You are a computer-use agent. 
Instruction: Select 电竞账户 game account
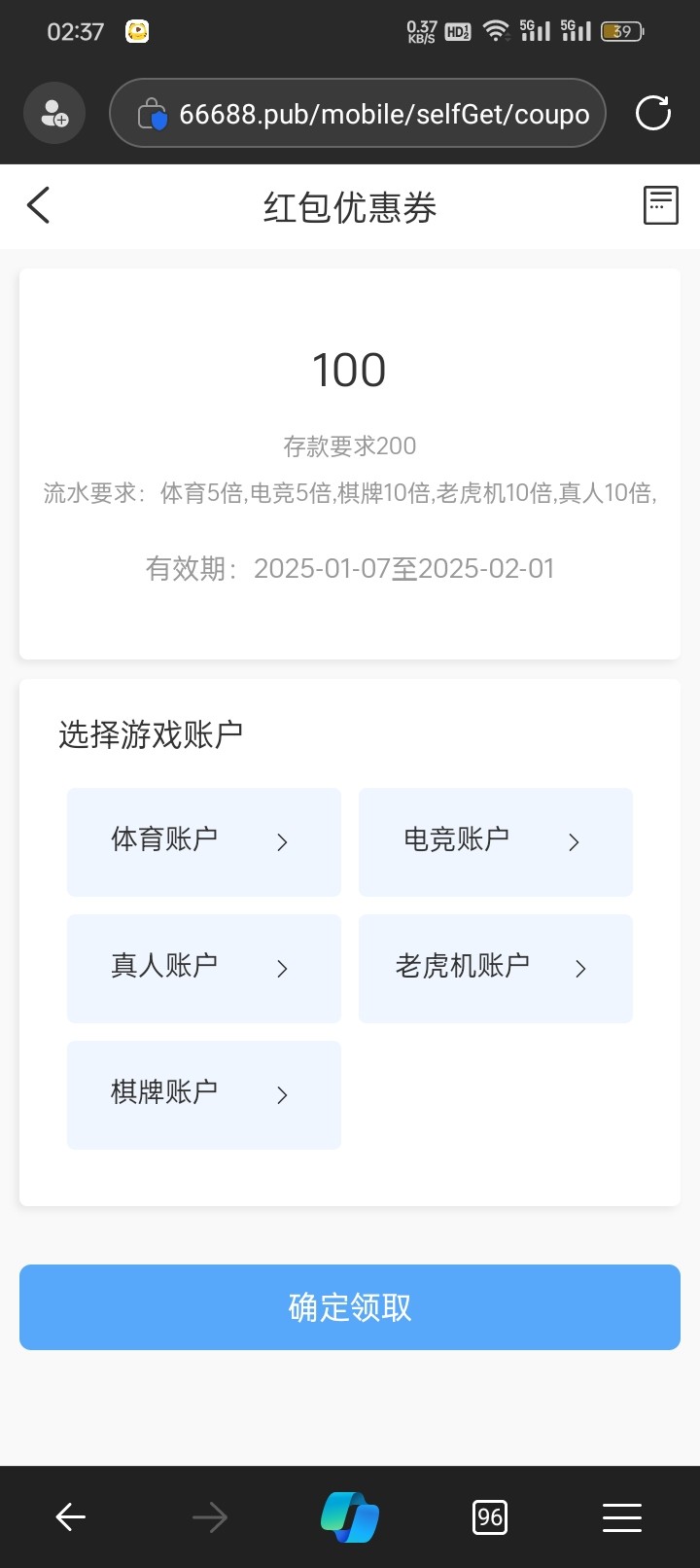(x=495, y=841)
